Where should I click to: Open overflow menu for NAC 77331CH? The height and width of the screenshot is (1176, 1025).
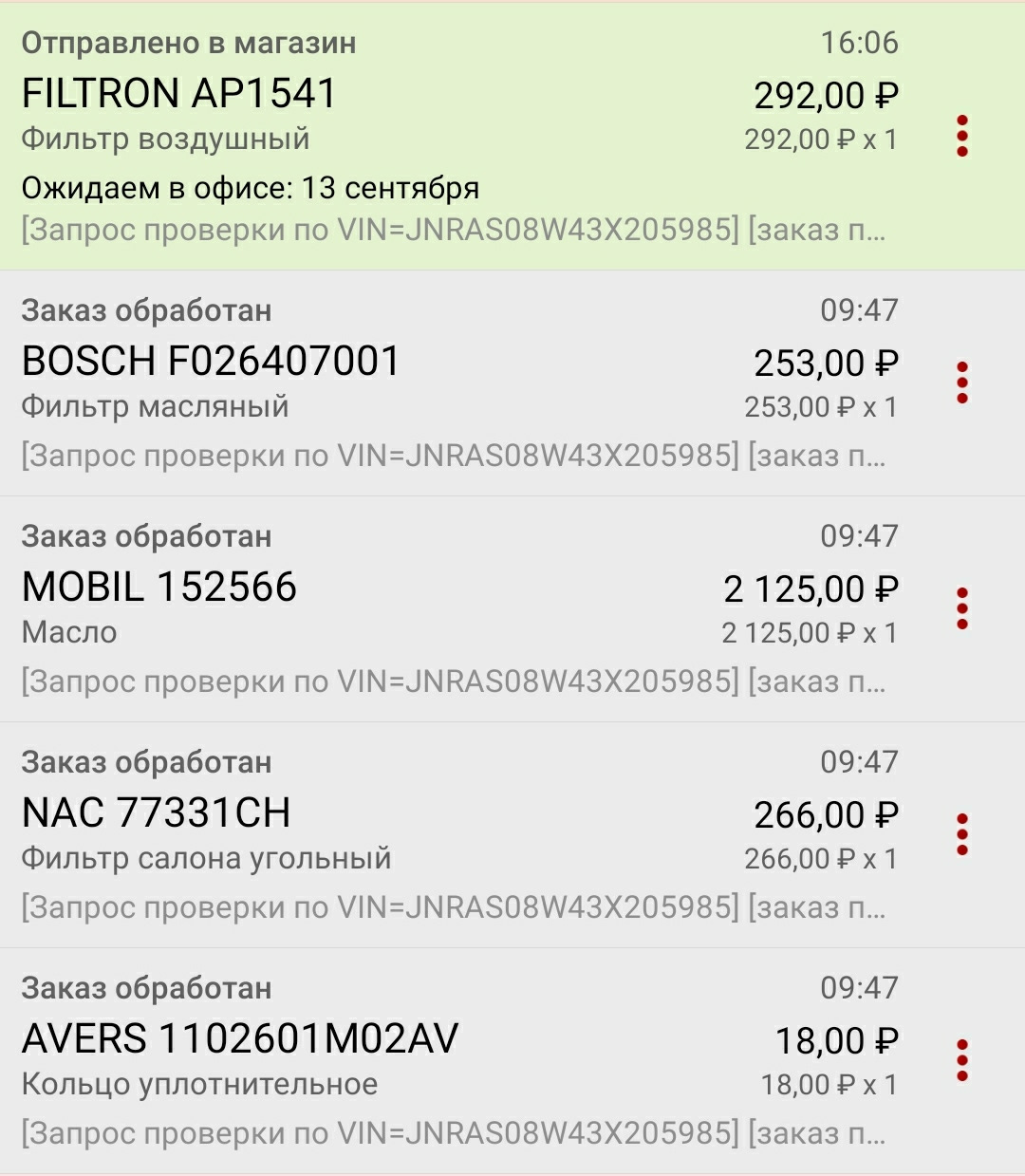point(962,834)
